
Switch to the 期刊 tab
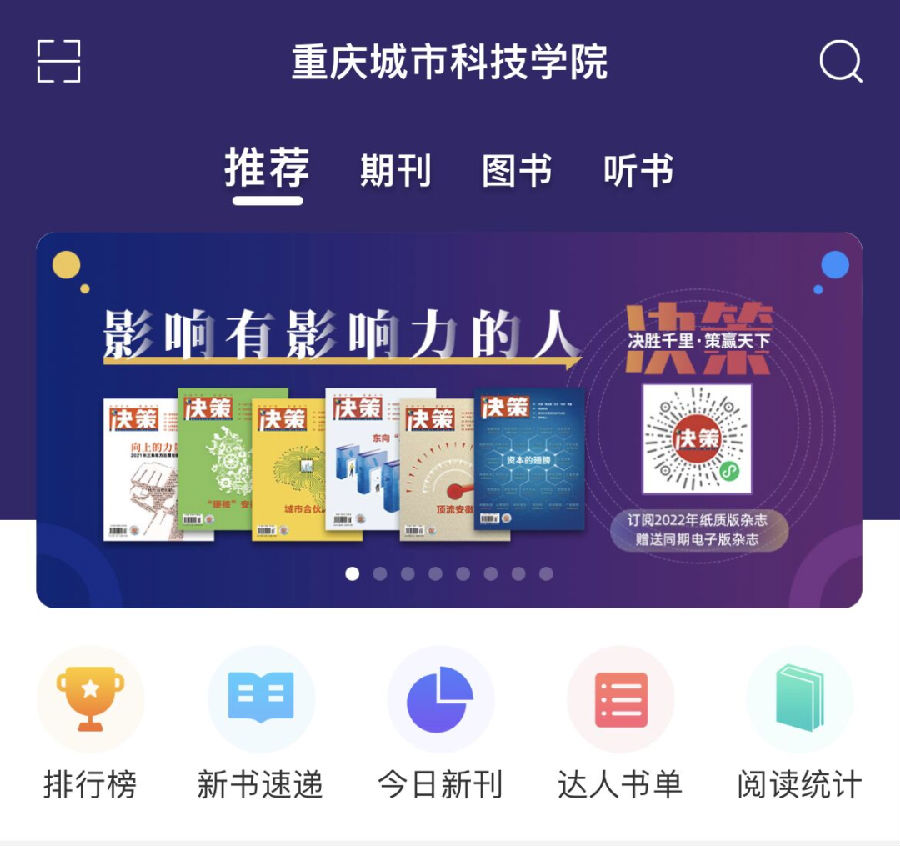click(x=396, y=171)
